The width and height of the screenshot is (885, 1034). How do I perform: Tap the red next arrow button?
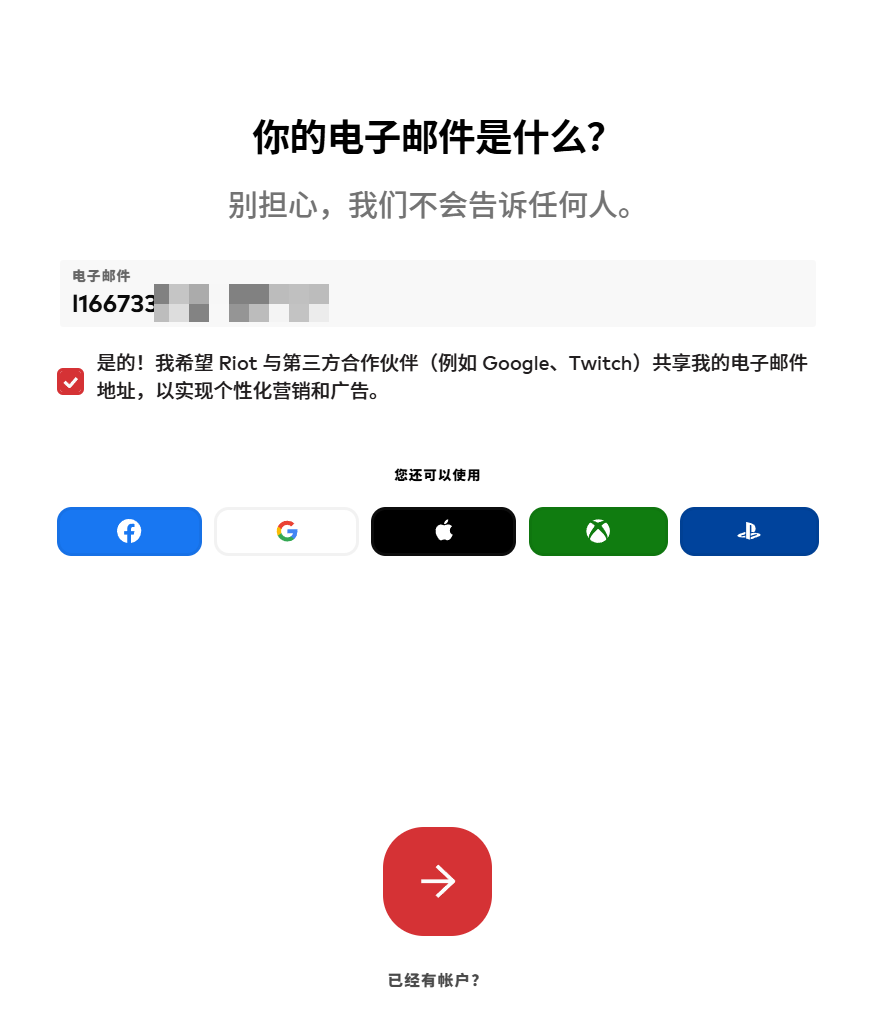tap(437, 881)
